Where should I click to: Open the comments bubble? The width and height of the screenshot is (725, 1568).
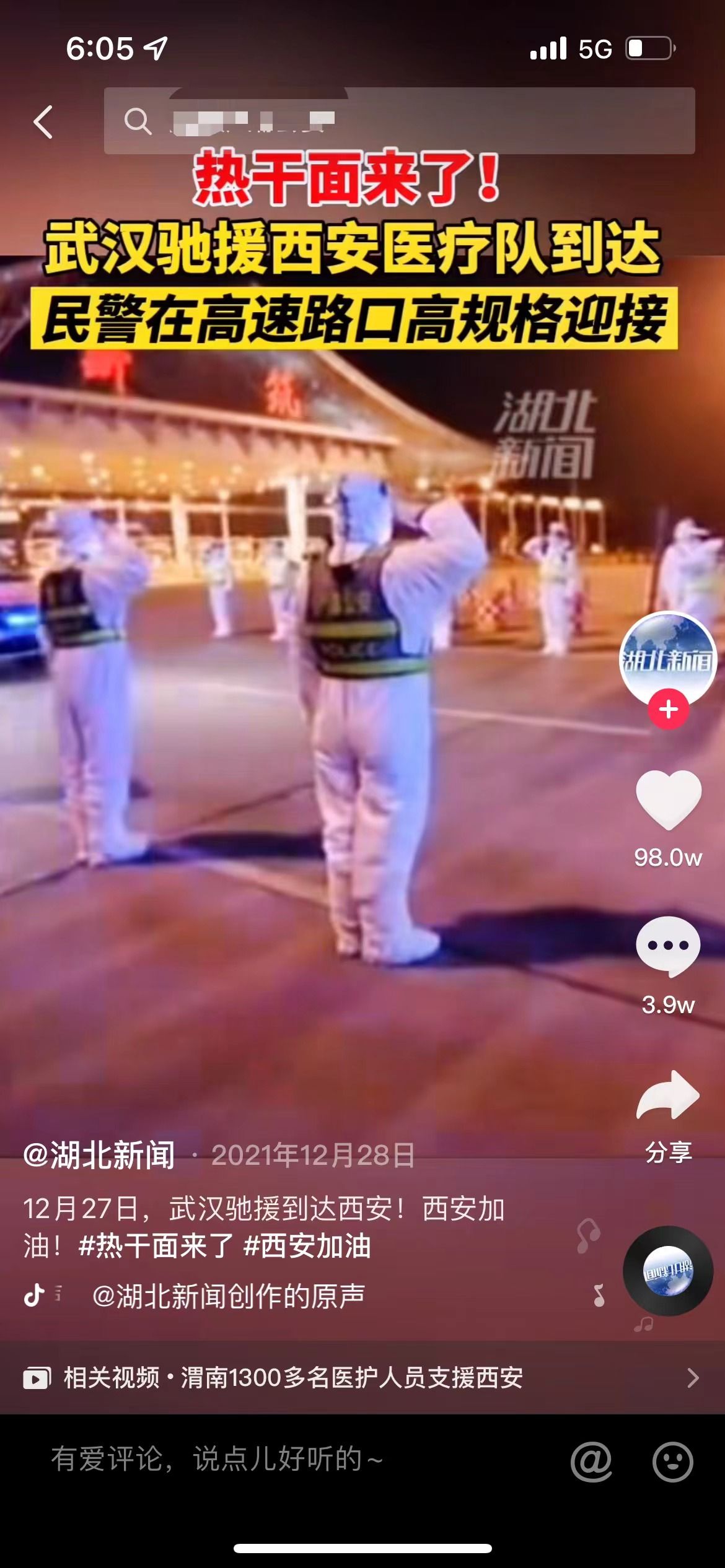[668, 946]
